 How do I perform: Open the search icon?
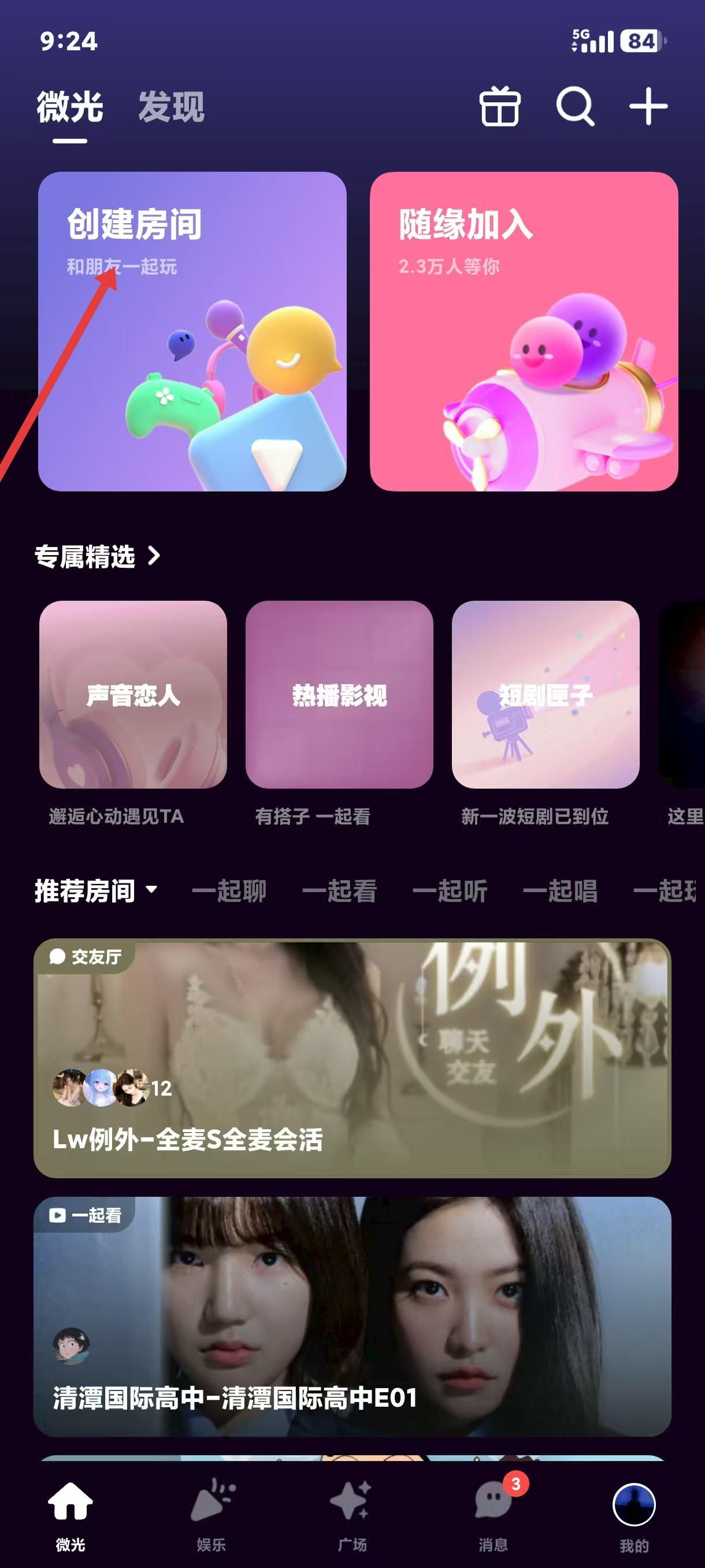pos(575,107)
